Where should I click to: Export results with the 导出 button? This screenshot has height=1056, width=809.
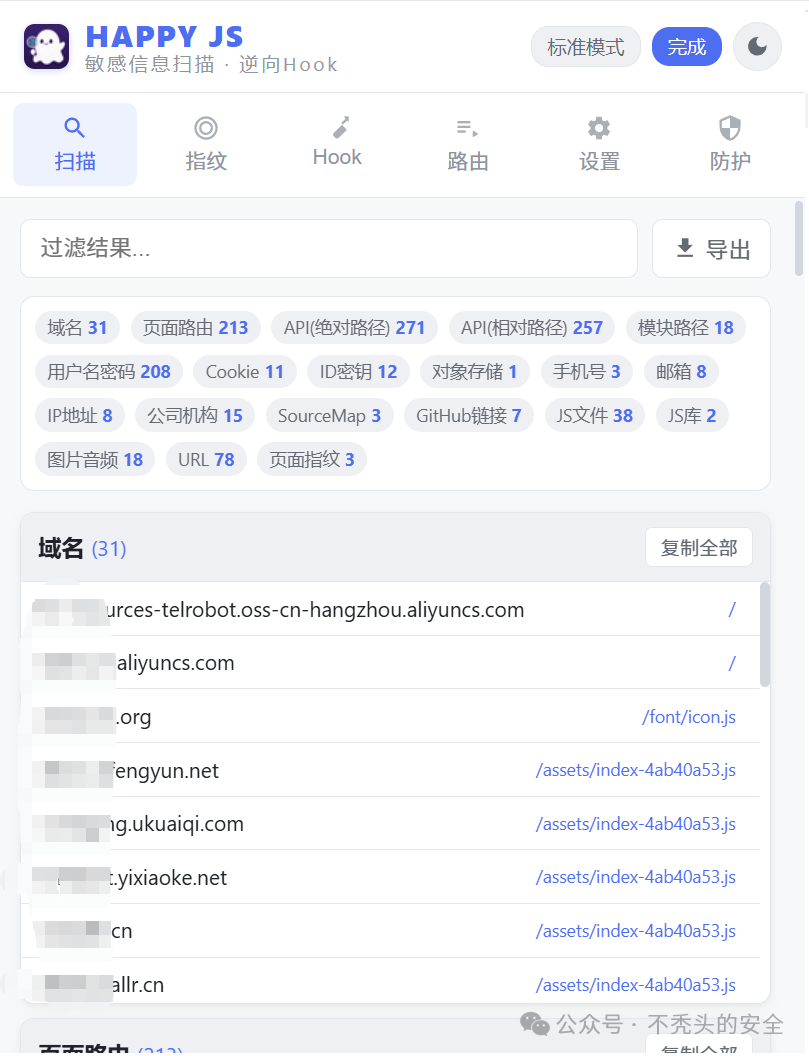(x=711, y=249)
